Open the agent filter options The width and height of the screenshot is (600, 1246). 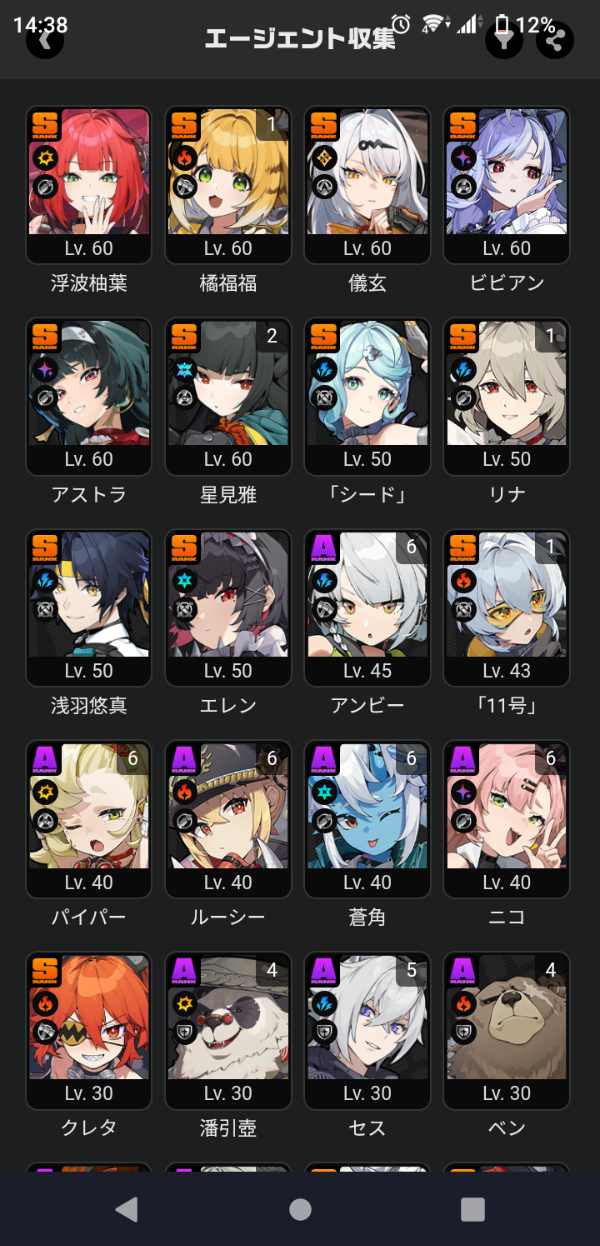click(504, 40)
